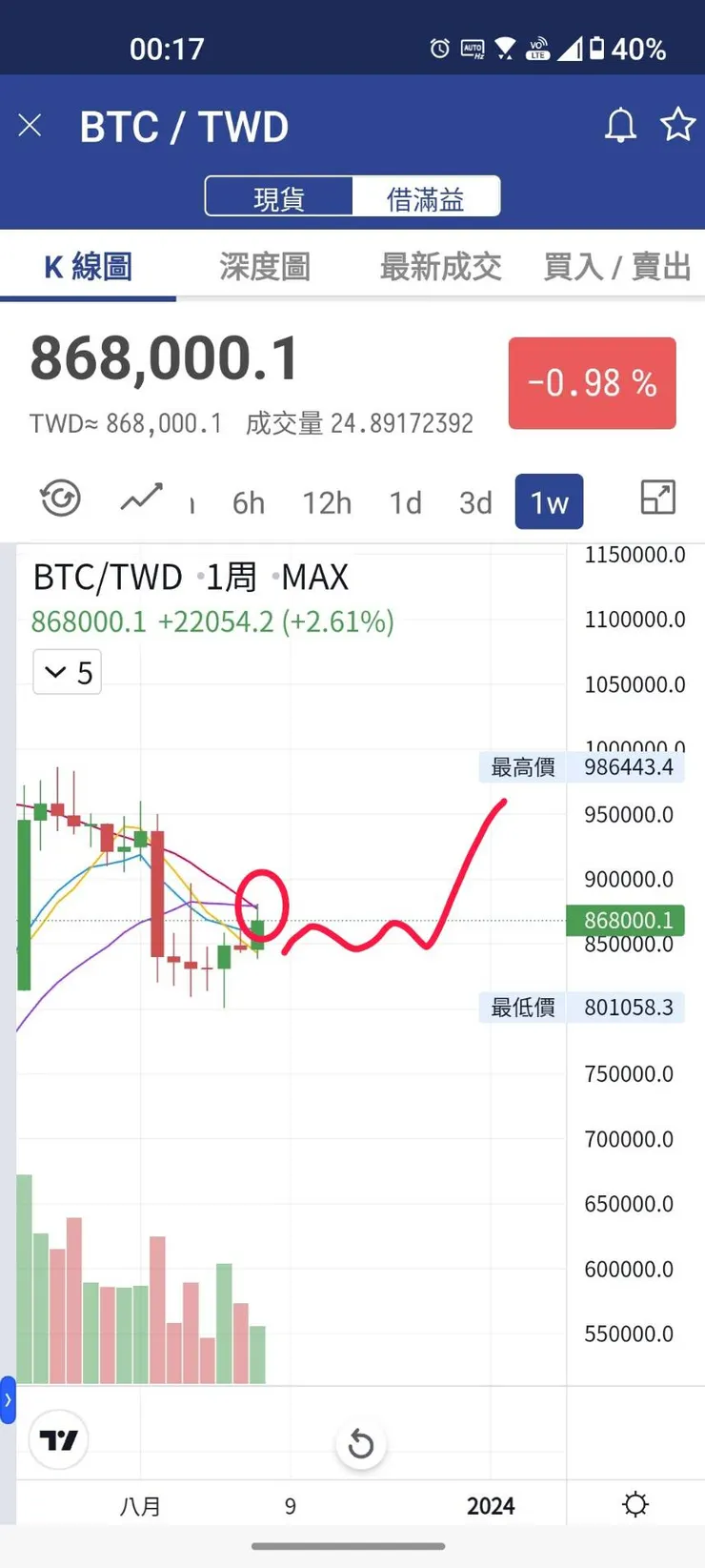Switch to the 借滿益 segment
This screenshot has height=1568, width=705.
(426, 197)
